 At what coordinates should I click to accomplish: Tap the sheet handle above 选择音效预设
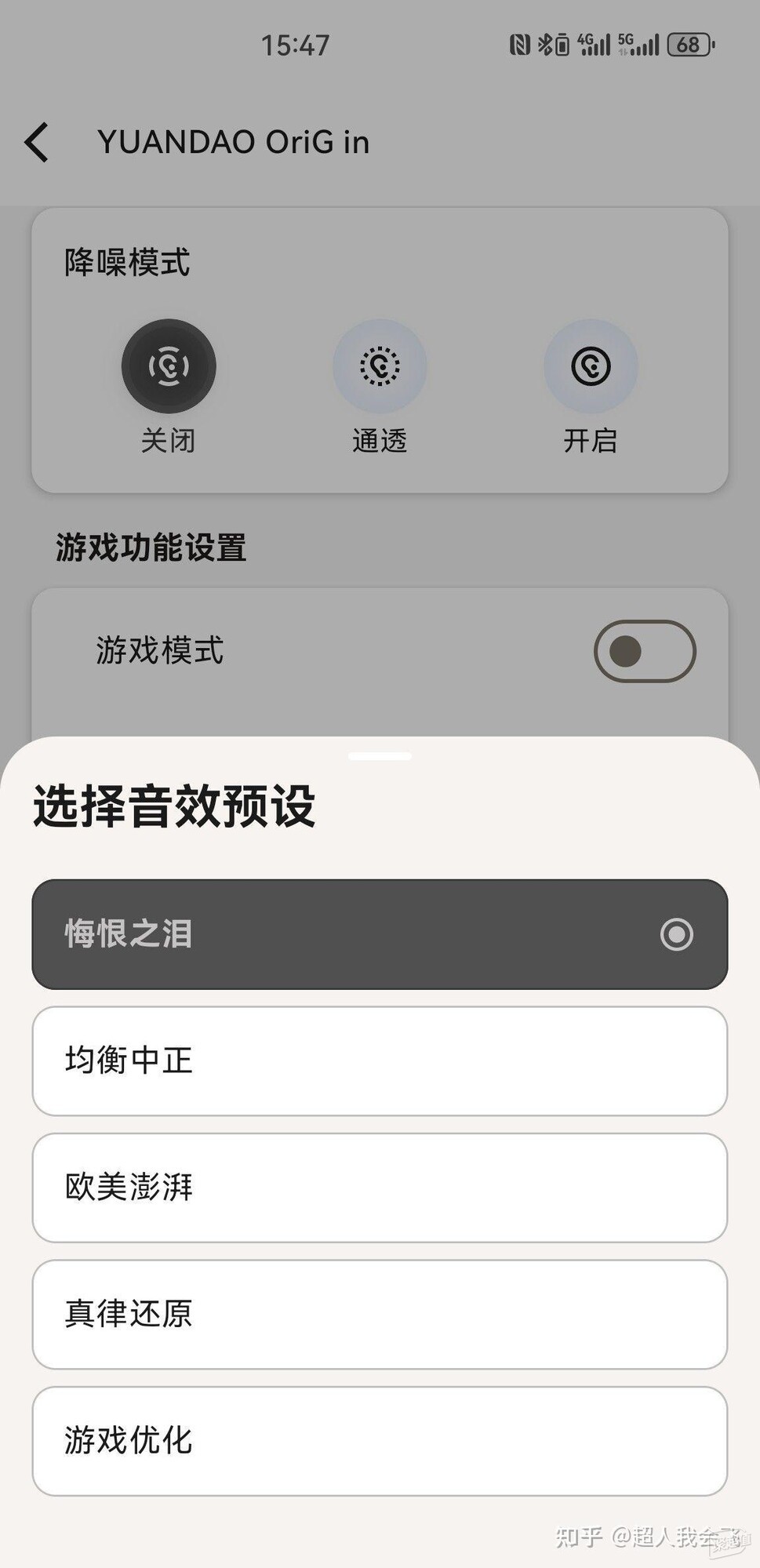(380, 757)
